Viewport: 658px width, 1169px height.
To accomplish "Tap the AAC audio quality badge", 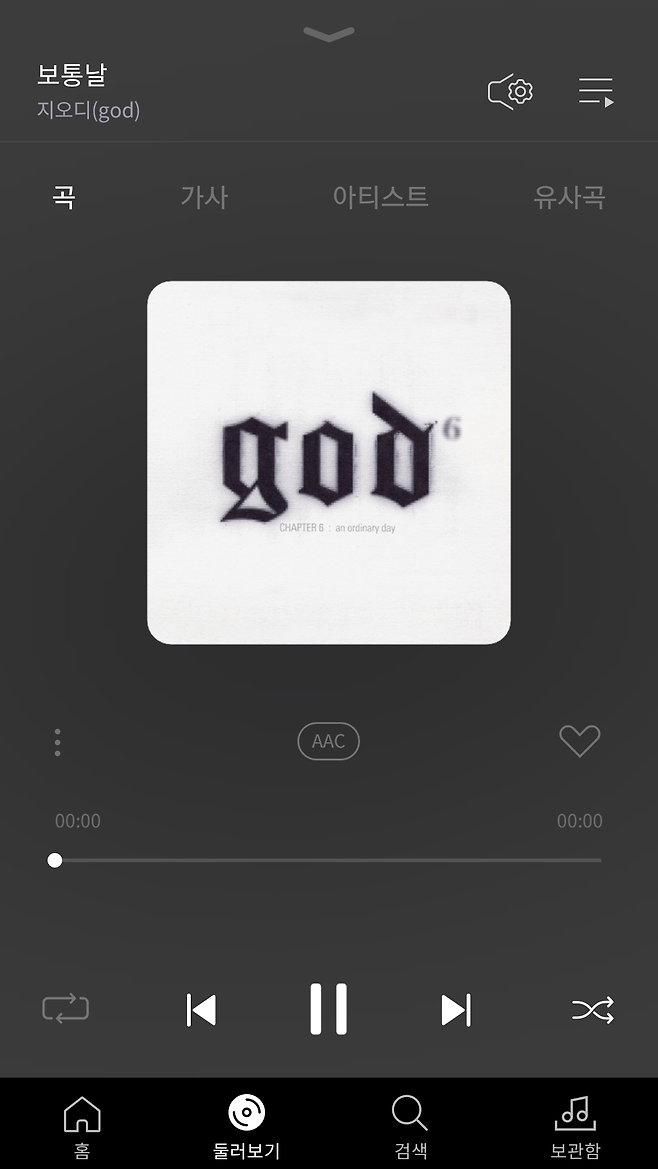I will tap(328, 741).
